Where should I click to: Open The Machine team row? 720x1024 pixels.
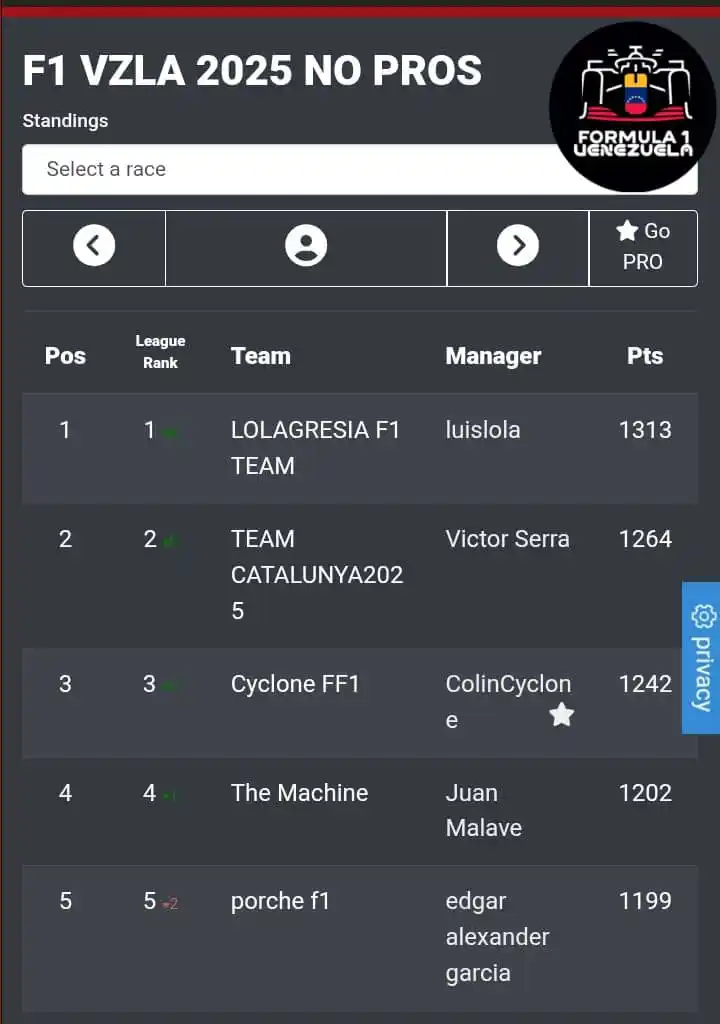point(299,793)
